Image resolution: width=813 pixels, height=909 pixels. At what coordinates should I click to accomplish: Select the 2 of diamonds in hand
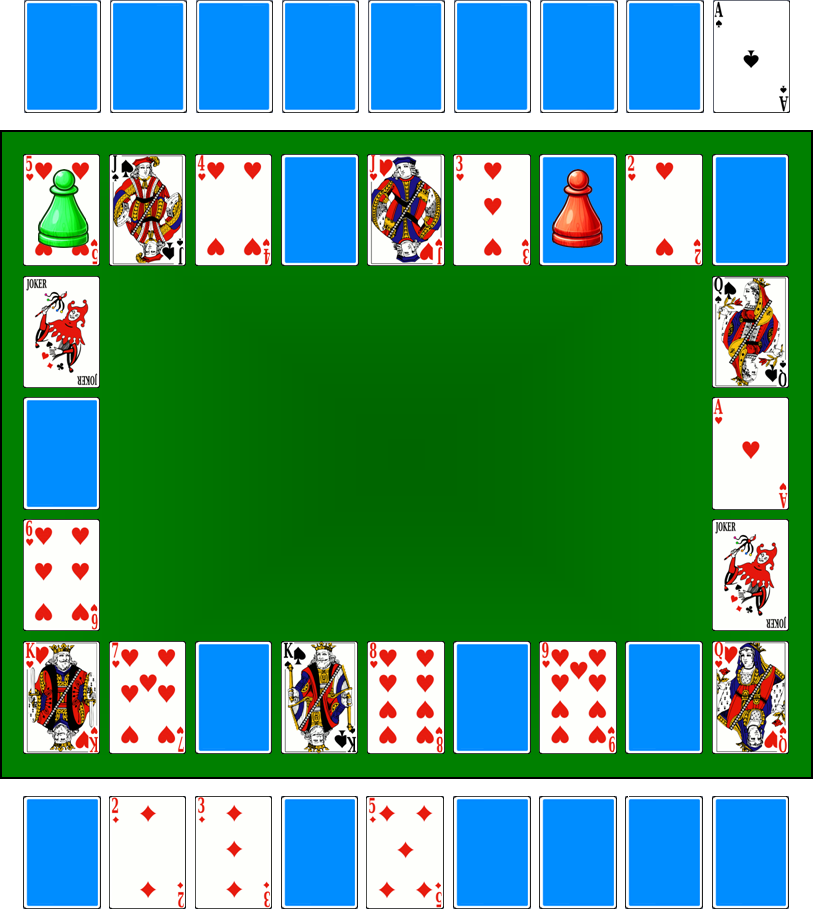click(147, 851)
